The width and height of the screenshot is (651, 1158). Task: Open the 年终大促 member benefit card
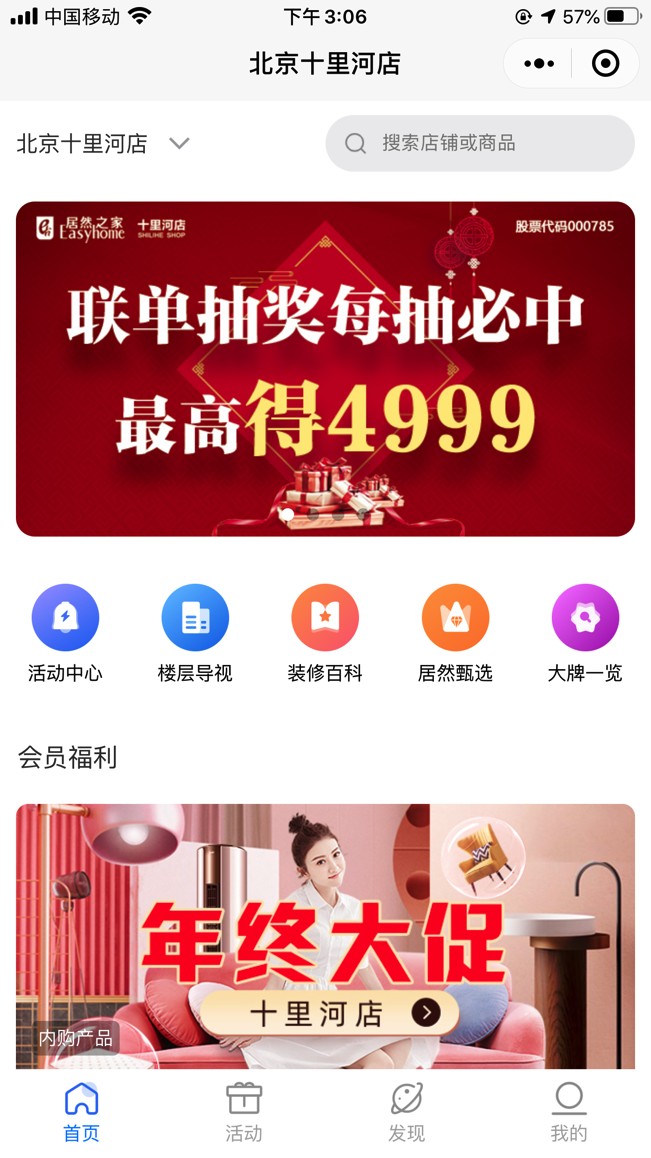pyautogui.click(x=325, y=935)
